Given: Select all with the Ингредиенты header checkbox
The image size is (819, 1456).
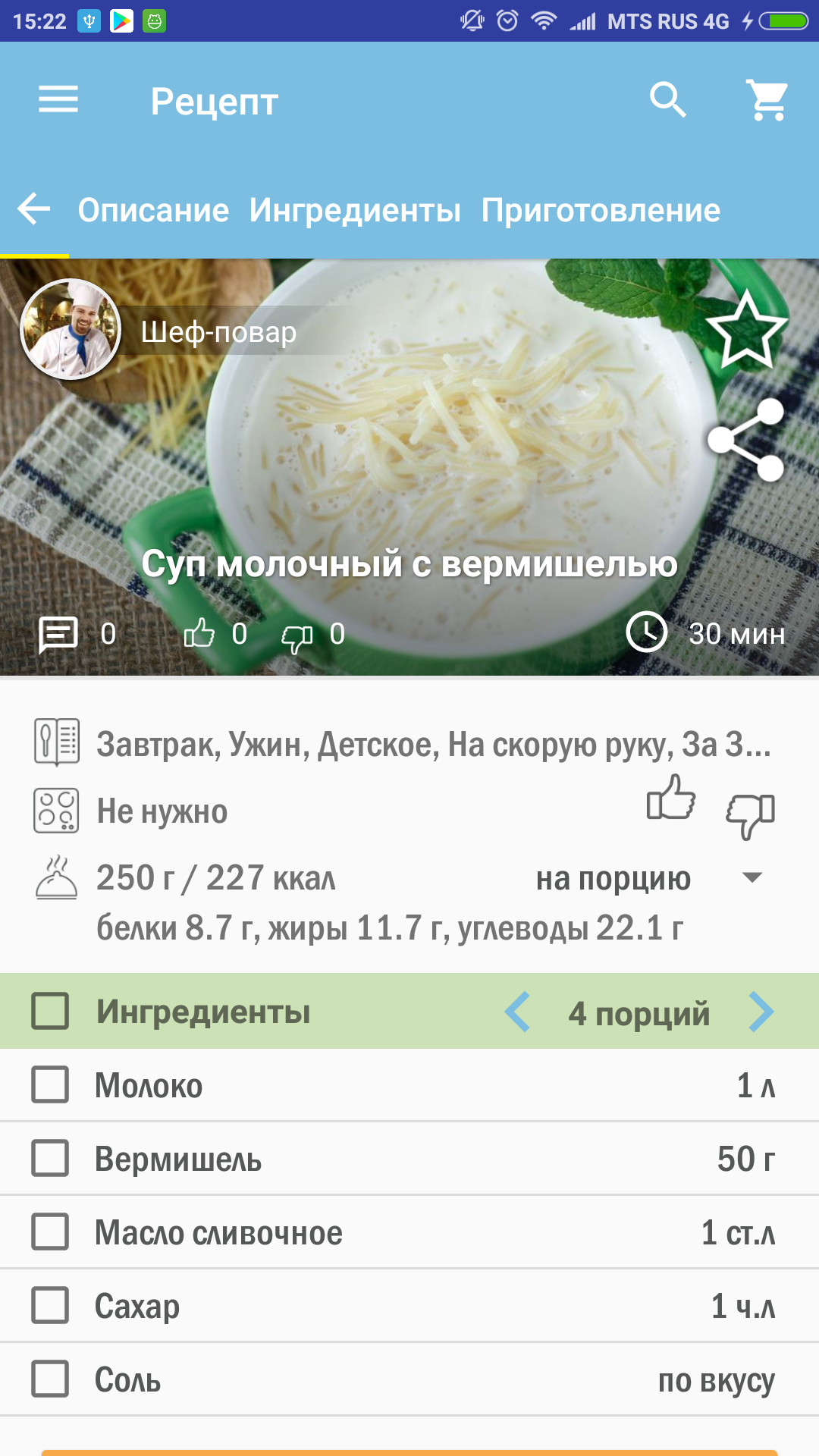Looking at the screenshot, I should (50, 1012).
